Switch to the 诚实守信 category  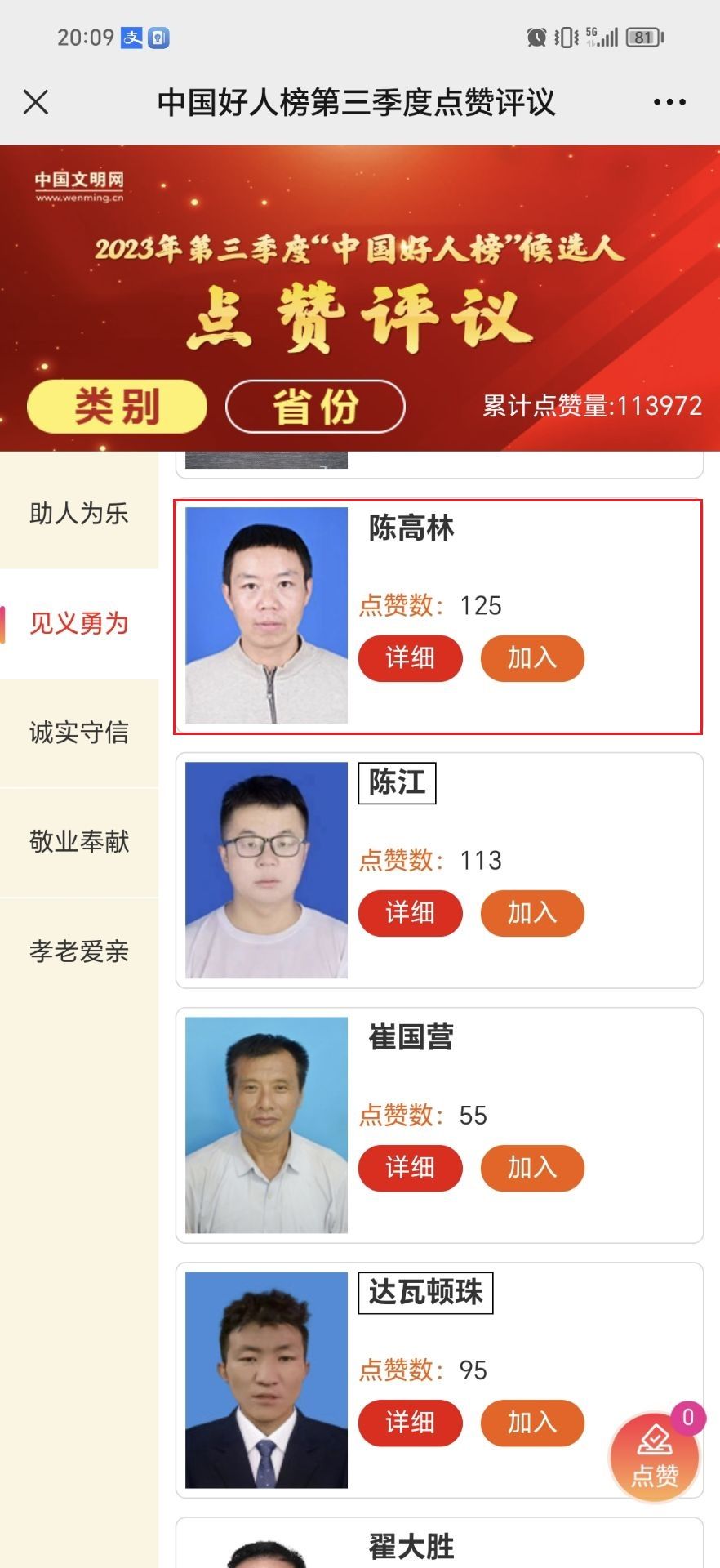79,733
